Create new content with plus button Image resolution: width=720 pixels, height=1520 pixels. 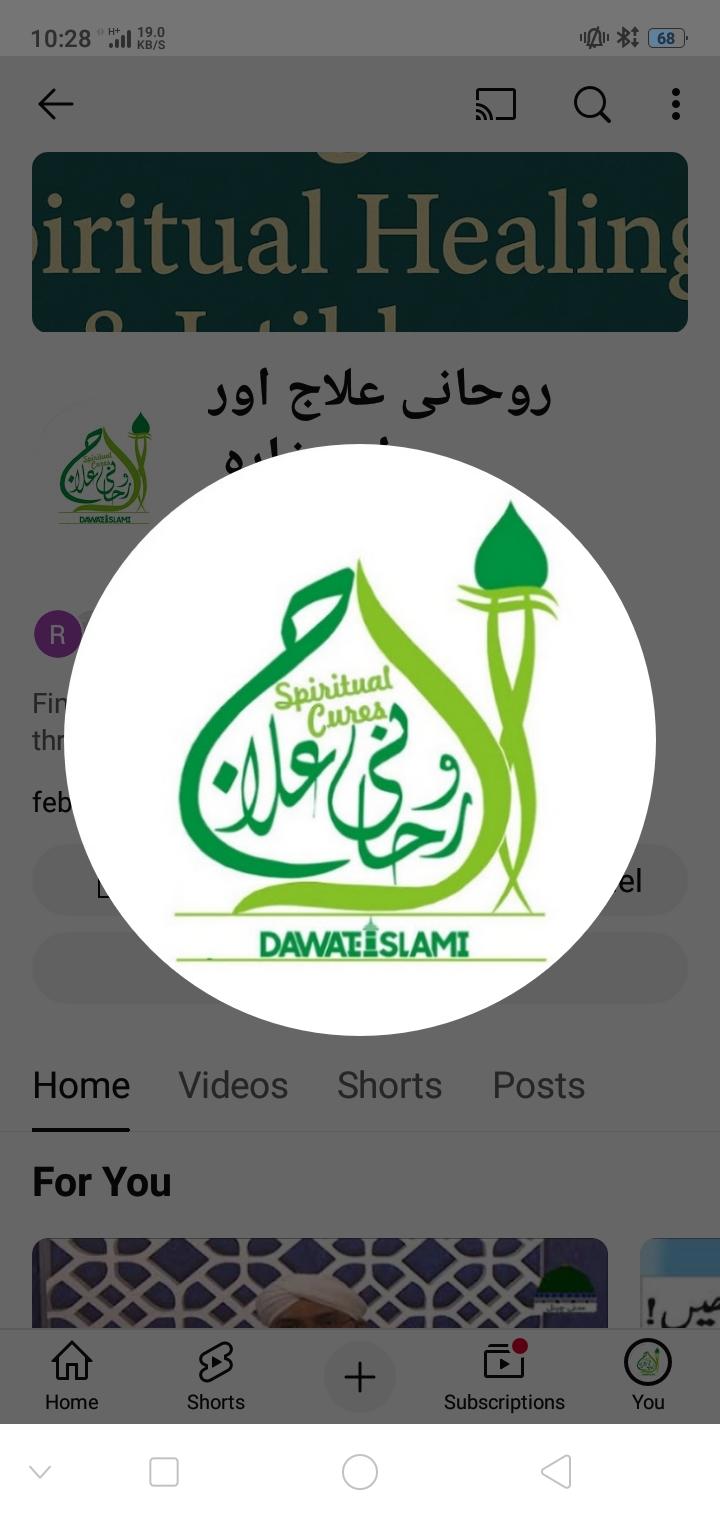pyautogui.click(x=360, y=1377)
